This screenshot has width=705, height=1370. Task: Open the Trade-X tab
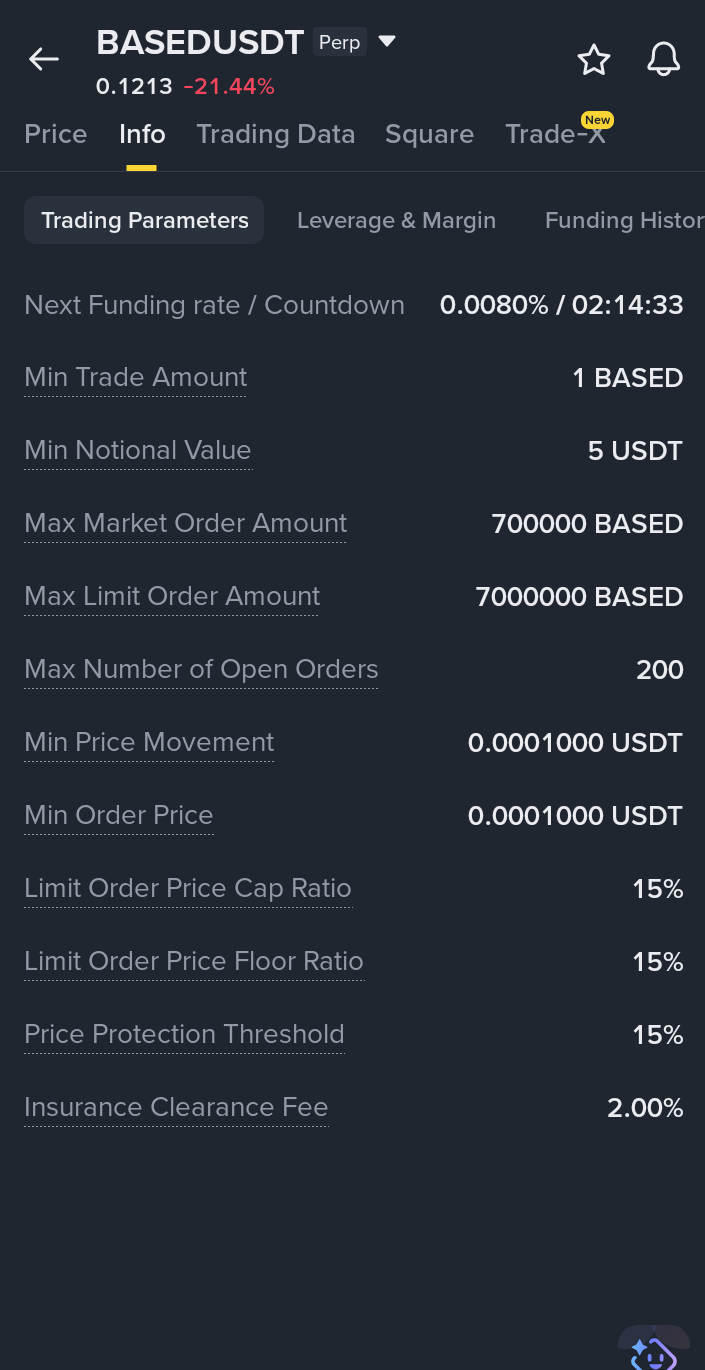tap(555, 134)
